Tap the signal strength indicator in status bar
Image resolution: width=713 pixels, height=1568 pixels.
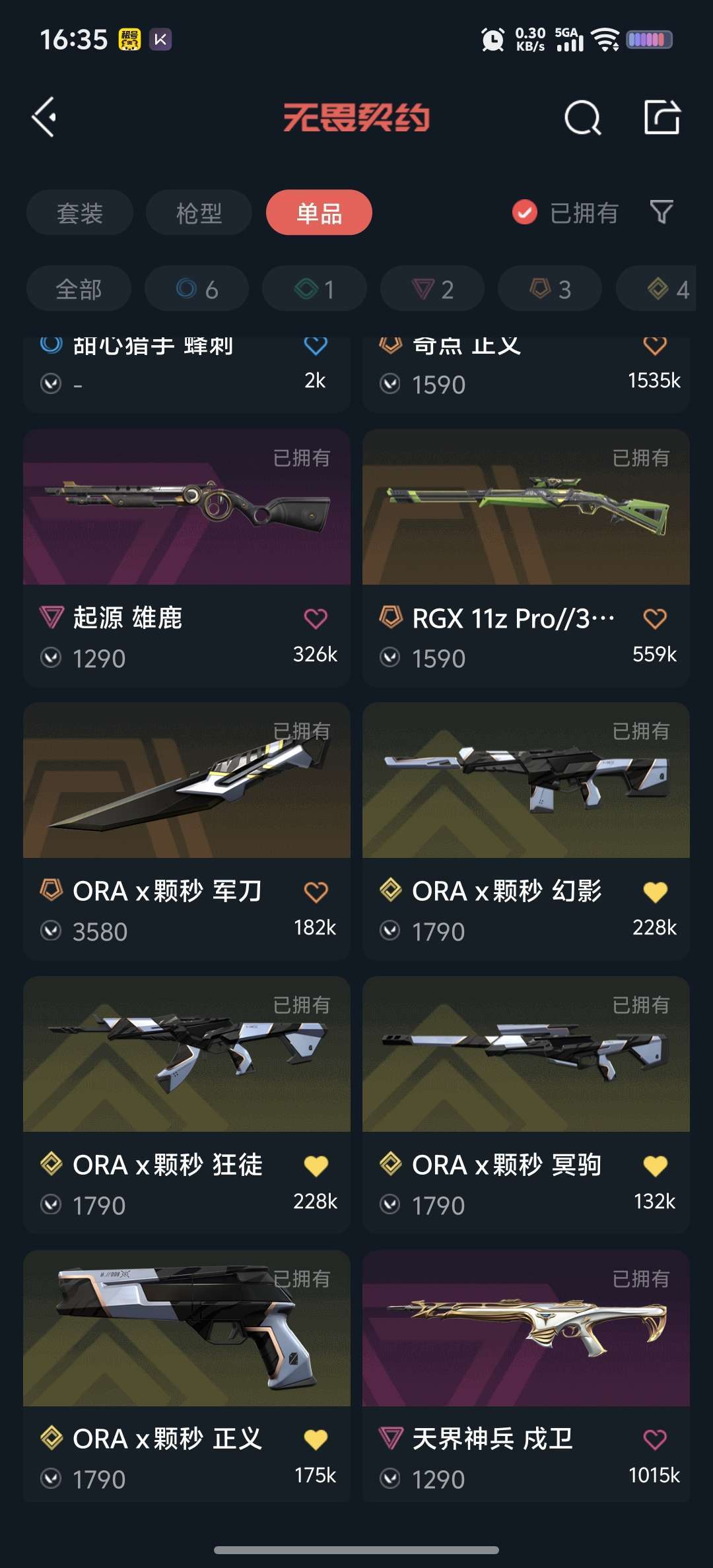572,41
